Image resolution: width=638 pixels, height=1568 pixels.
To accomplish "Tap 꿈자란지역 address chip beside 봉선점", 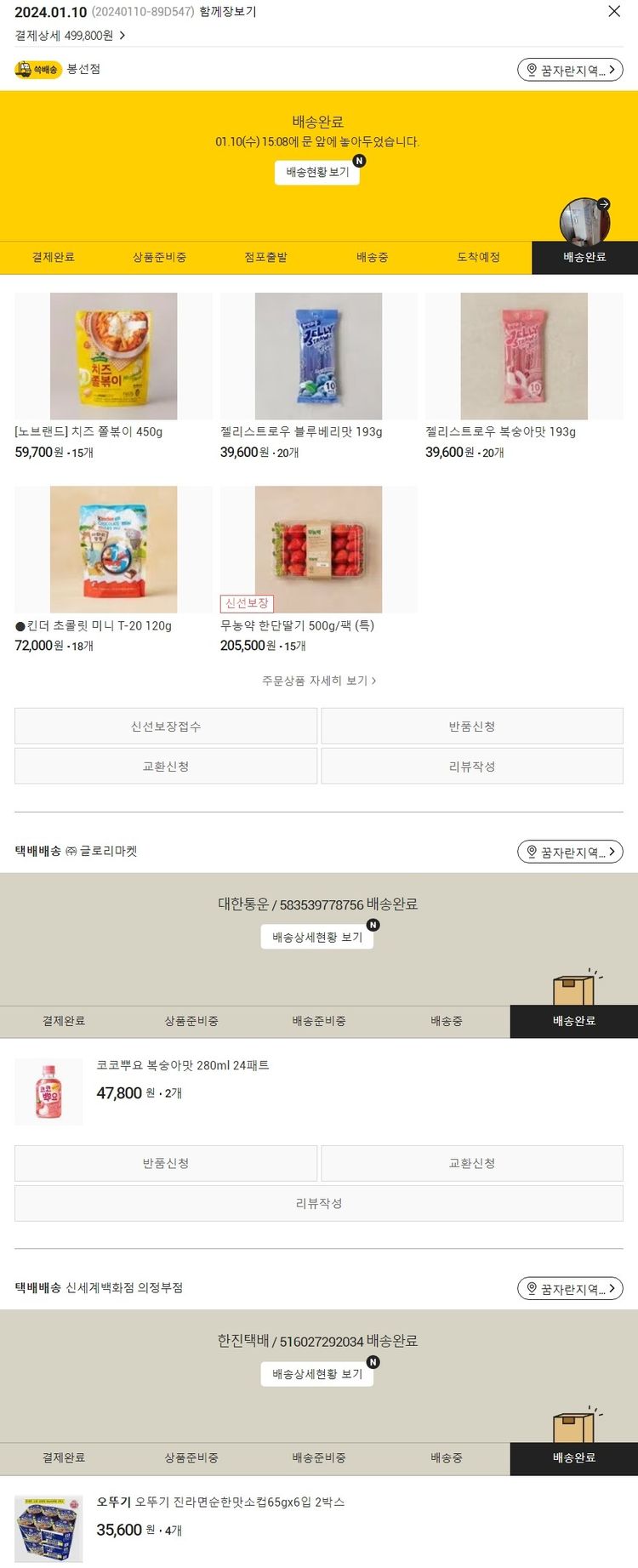I will [x=570, y=71].
